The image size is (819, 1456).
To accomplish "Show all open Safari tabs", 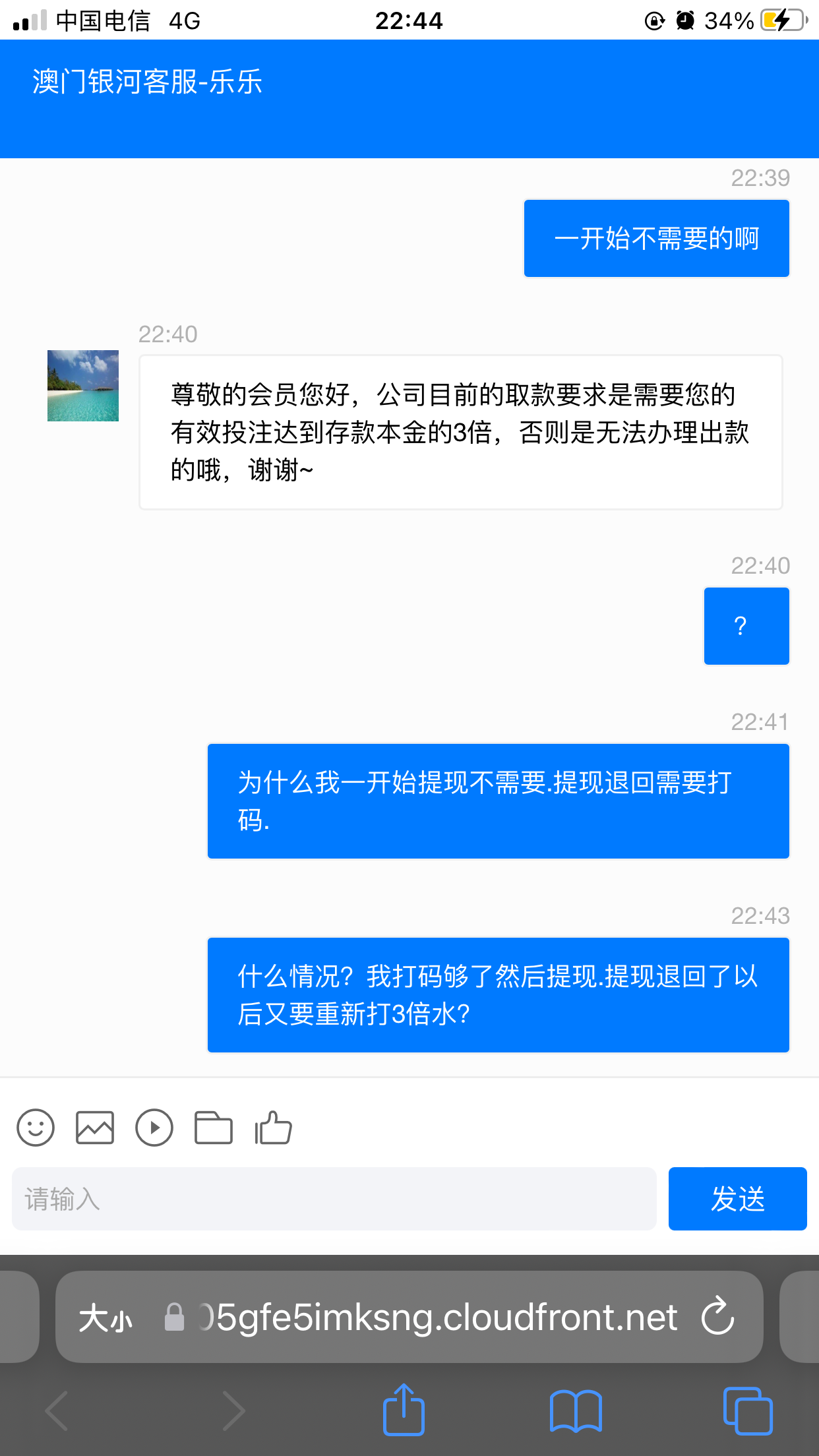I will pyautogui.click(x=748, y=1410).
